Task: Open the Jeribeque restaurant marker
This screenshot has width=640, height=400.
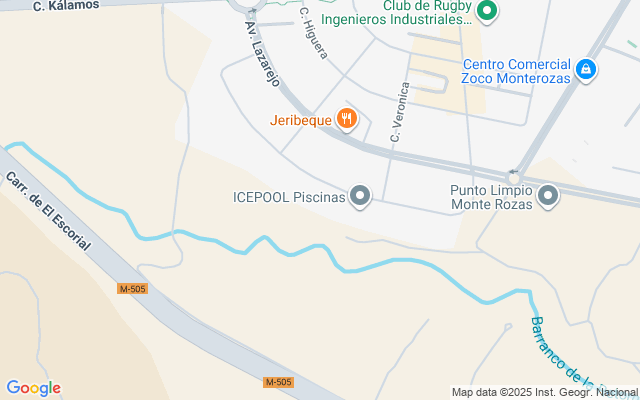Action: 346,120
